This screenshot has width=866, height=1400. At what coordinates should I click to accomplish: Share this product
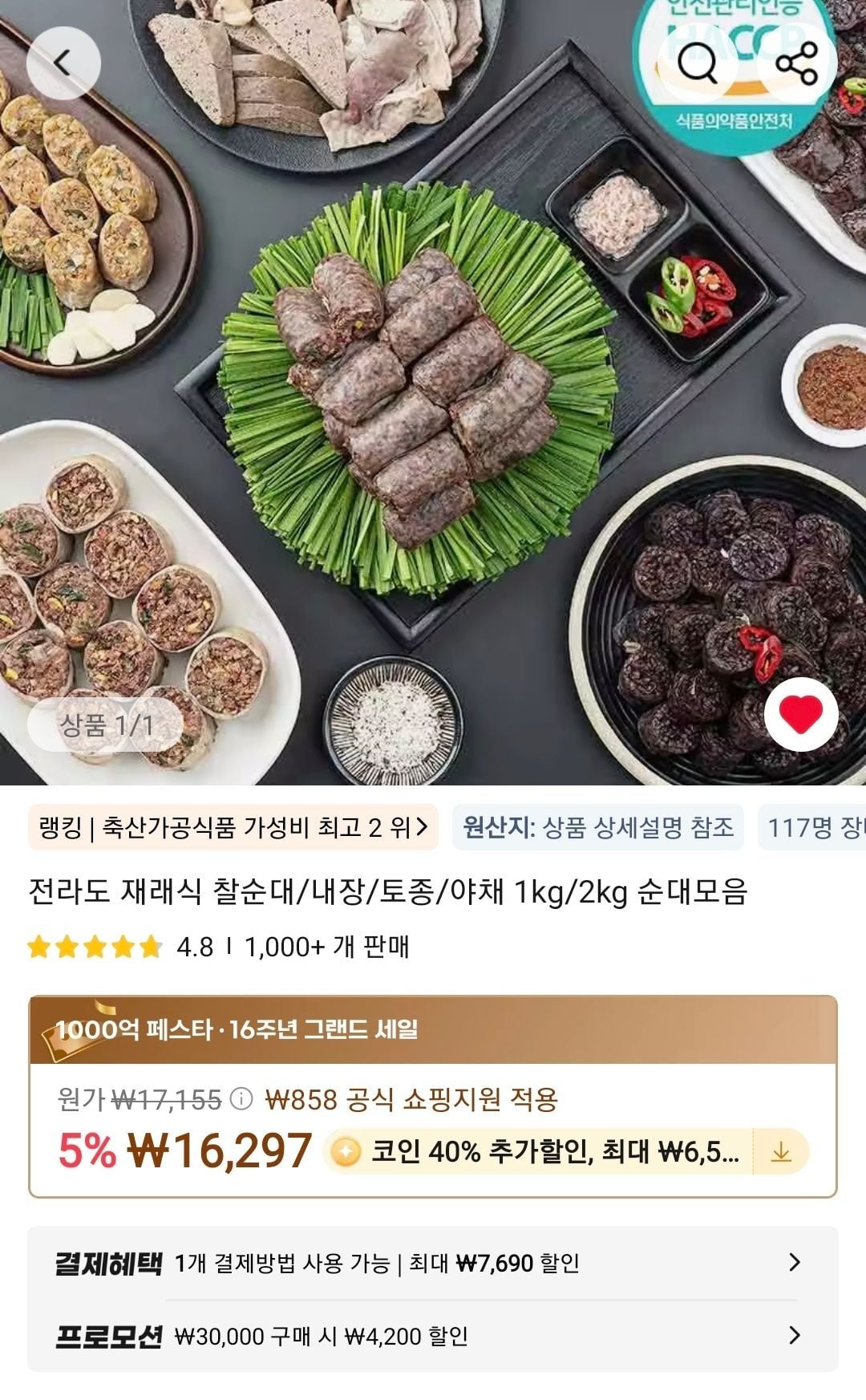(797, 63)
